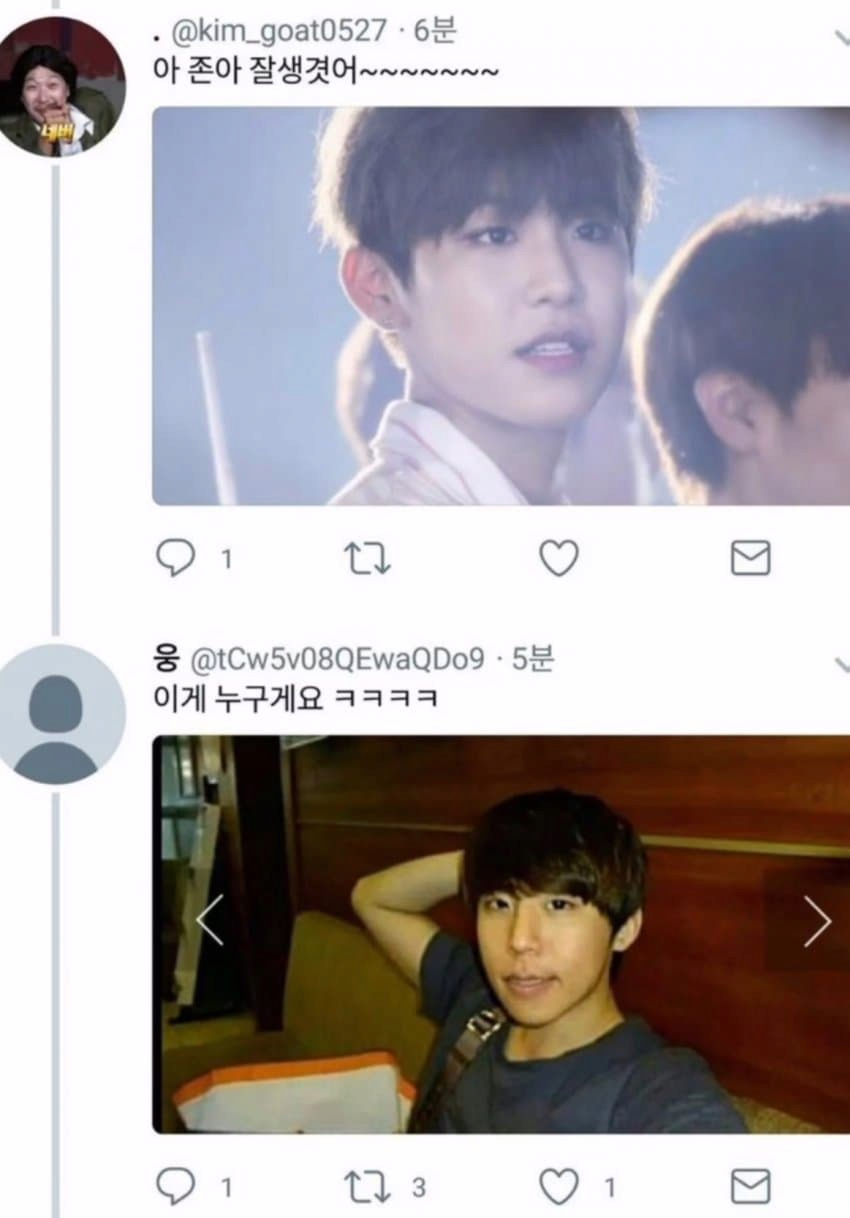Expand options for 웅's tweet

[x=842, y=664]
